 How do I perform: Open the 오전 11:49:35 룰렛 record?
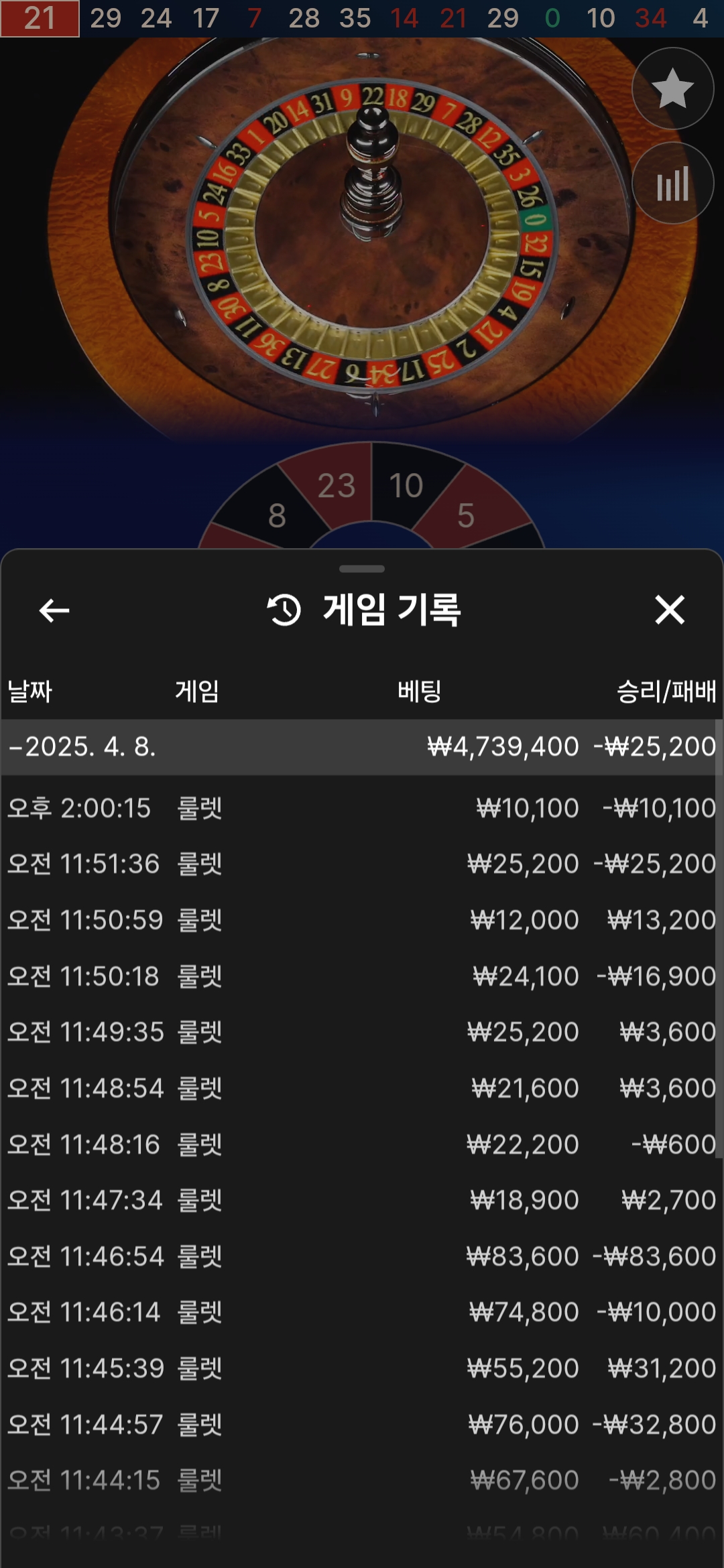point(362,1032)
